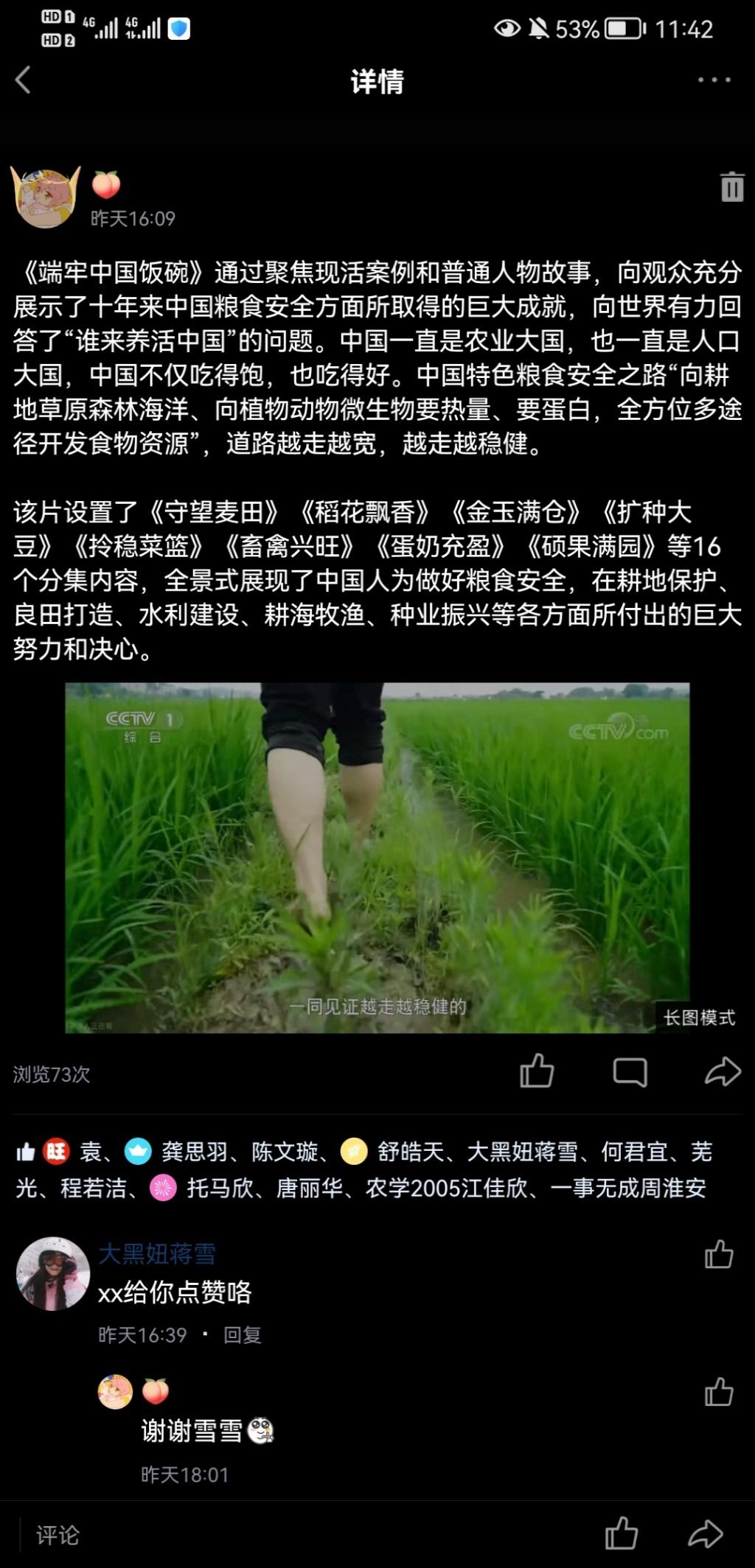Go back from the 详情 page
Image resolution: width=755 pixels, height=1568 pixels.
point(24,80)
